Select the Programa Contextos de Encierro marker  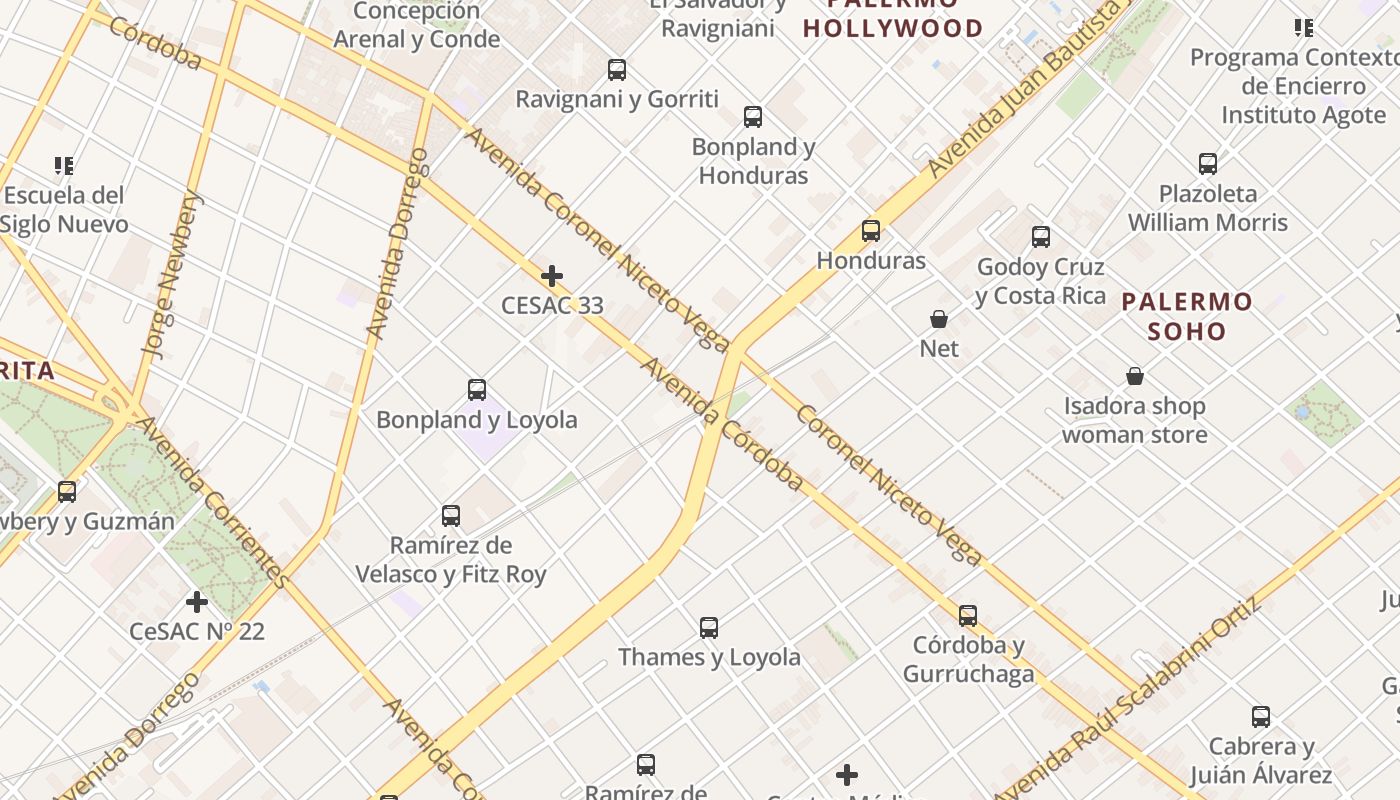pos(1303,27)
